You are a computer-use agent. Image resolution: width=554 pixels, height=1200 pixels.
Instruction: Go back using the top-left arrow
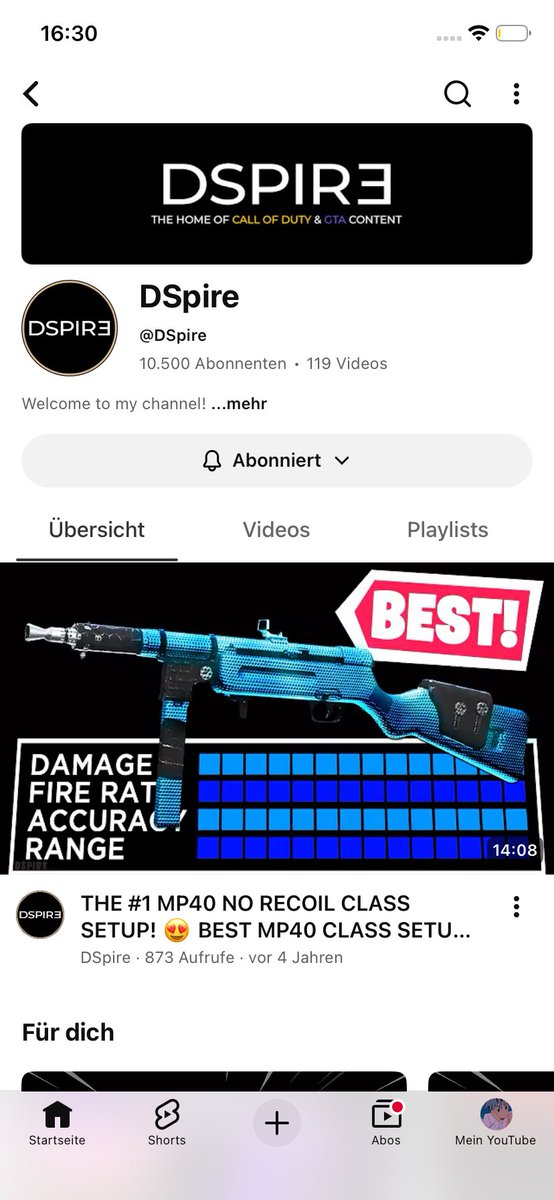[31, 94]
